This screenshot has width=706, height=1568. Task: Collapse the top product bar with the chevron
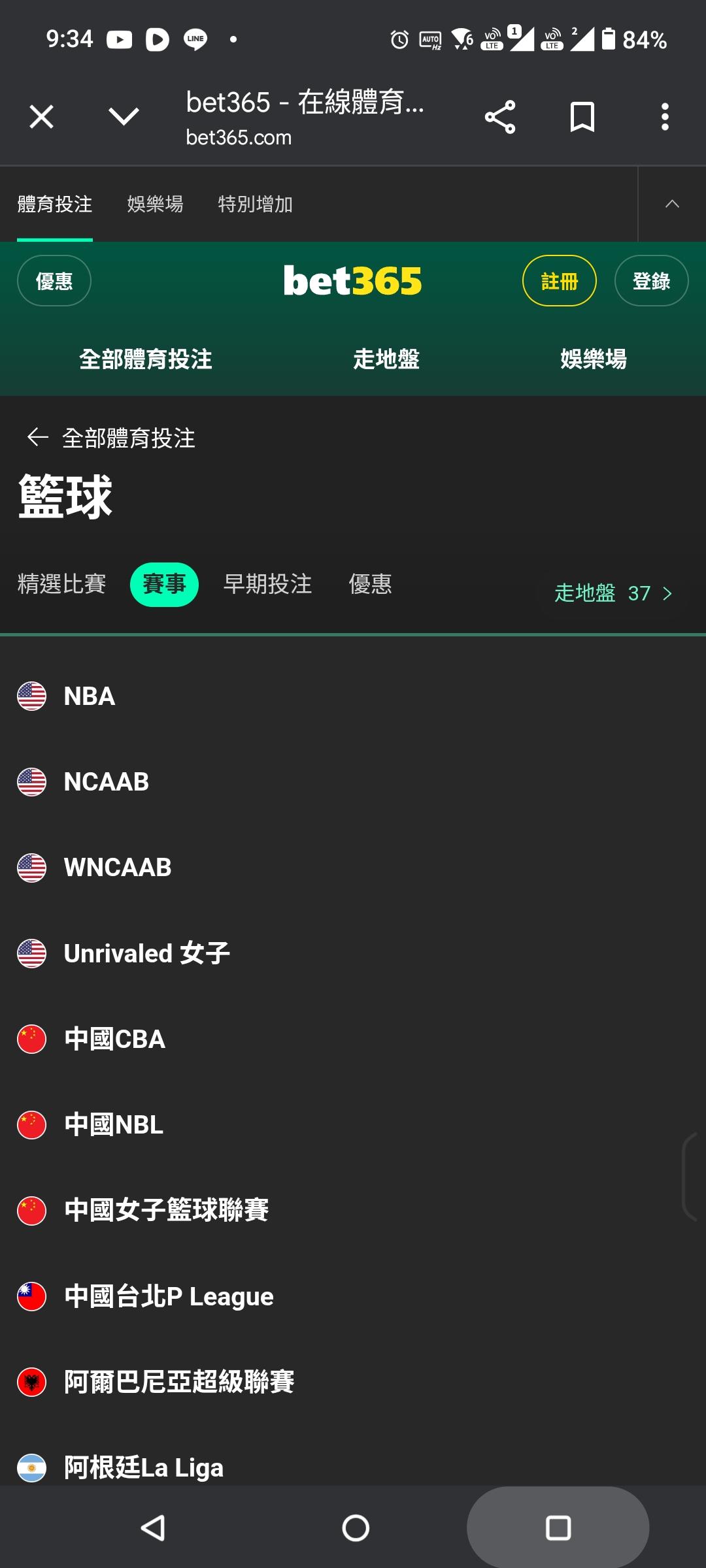tap(672, 204)
